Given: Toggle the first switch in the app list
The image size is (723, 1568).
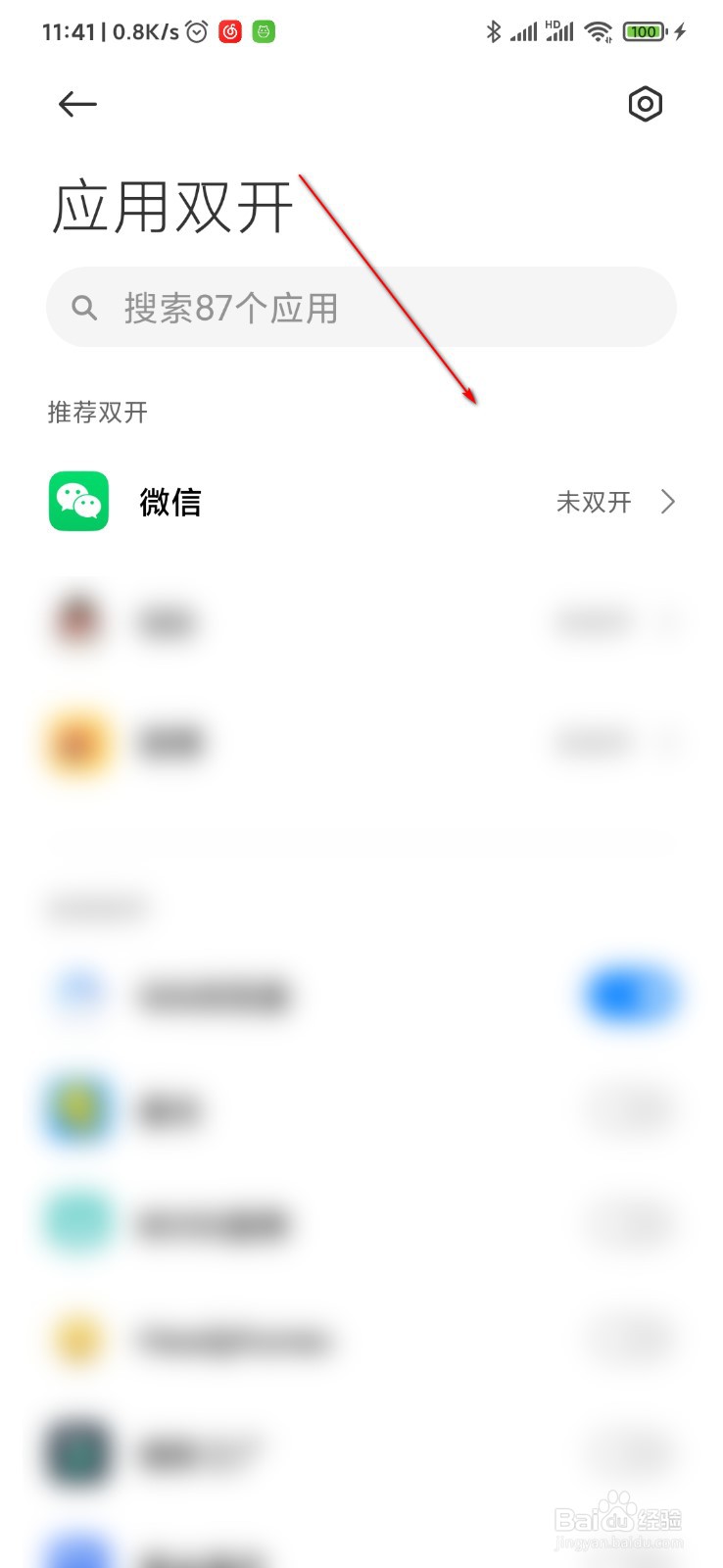Looking at the screenshot, I should click(x=630, y=994).
